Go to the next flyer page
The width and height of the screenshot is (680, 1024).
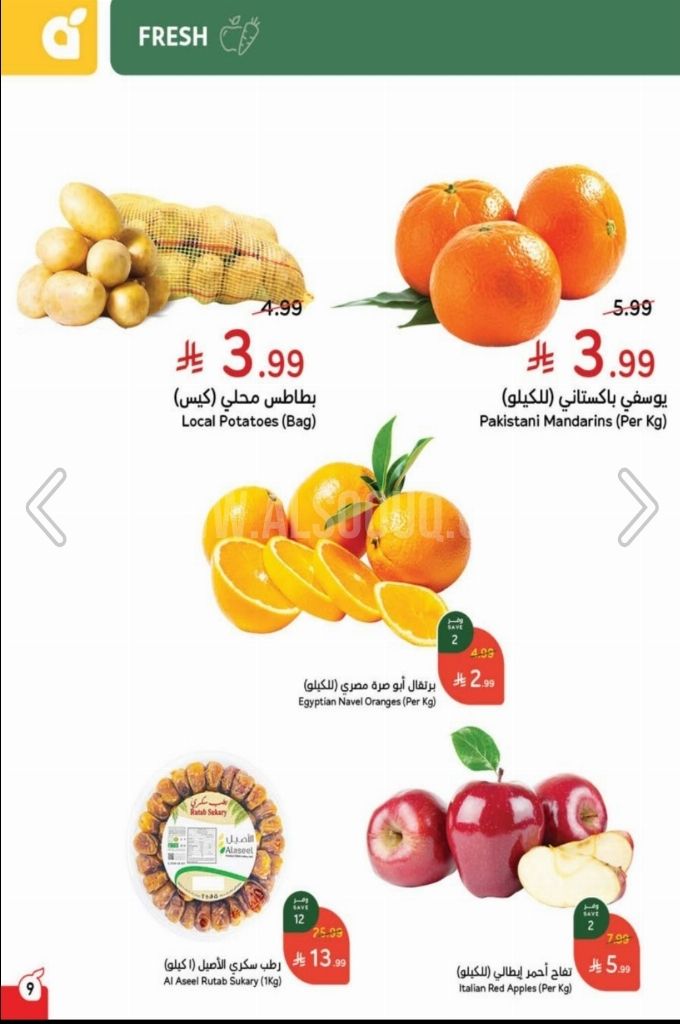click(637, 507)
